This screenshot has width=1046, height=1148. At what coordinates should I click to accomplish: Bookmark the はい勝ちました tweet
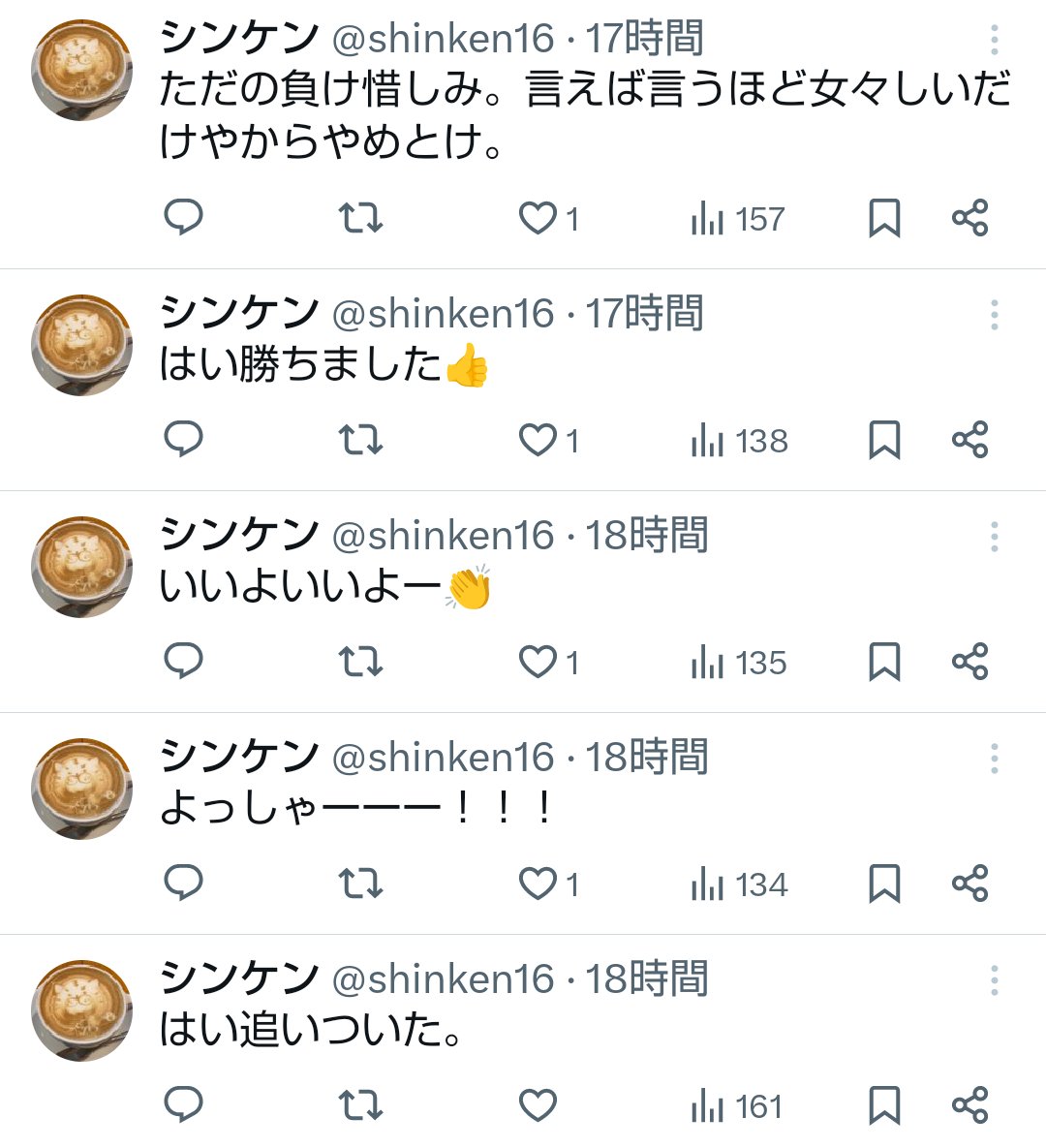click(x=883, y=440)
